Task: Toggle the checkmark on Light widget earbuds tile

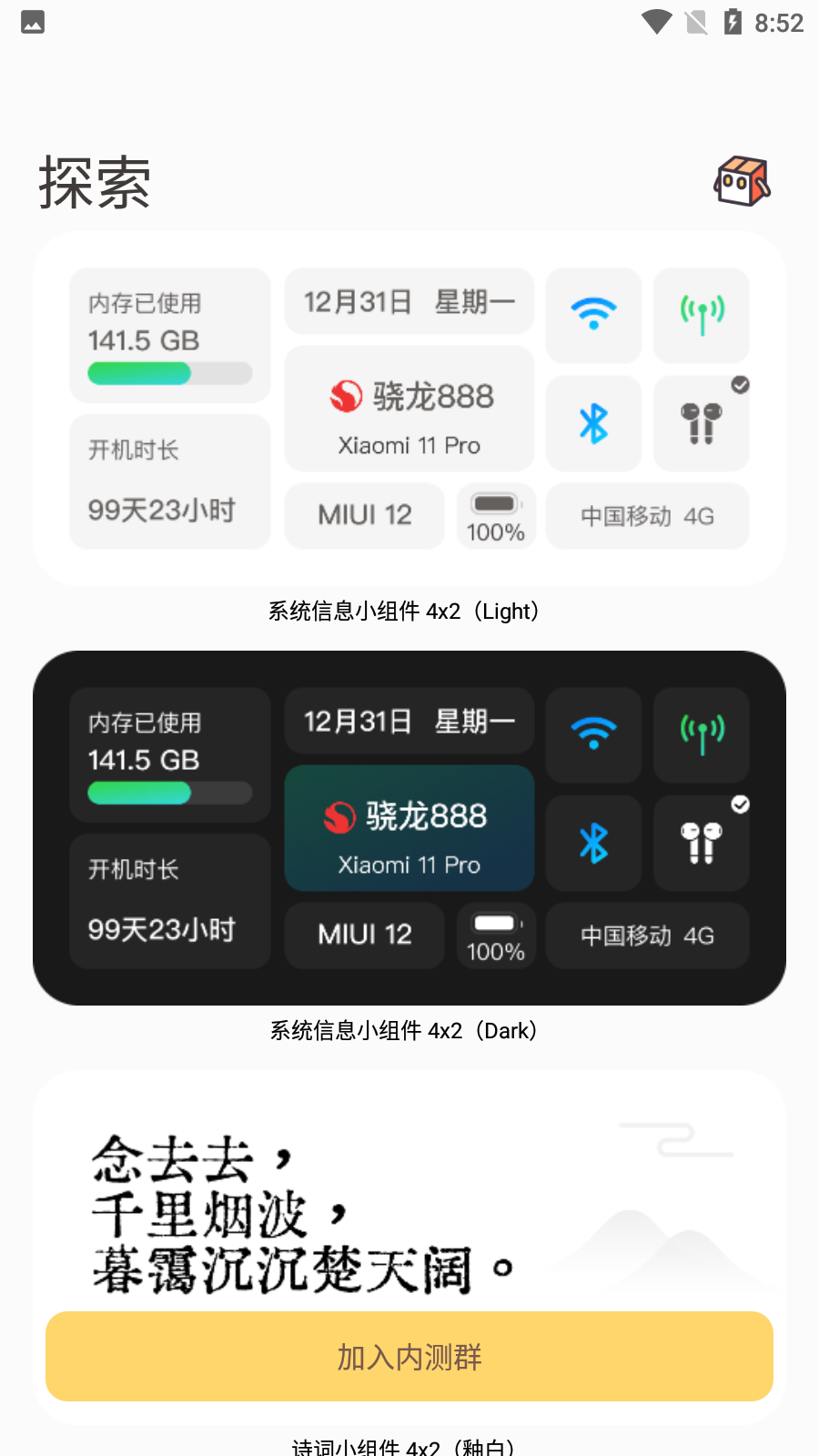Action: pos(739,385)
